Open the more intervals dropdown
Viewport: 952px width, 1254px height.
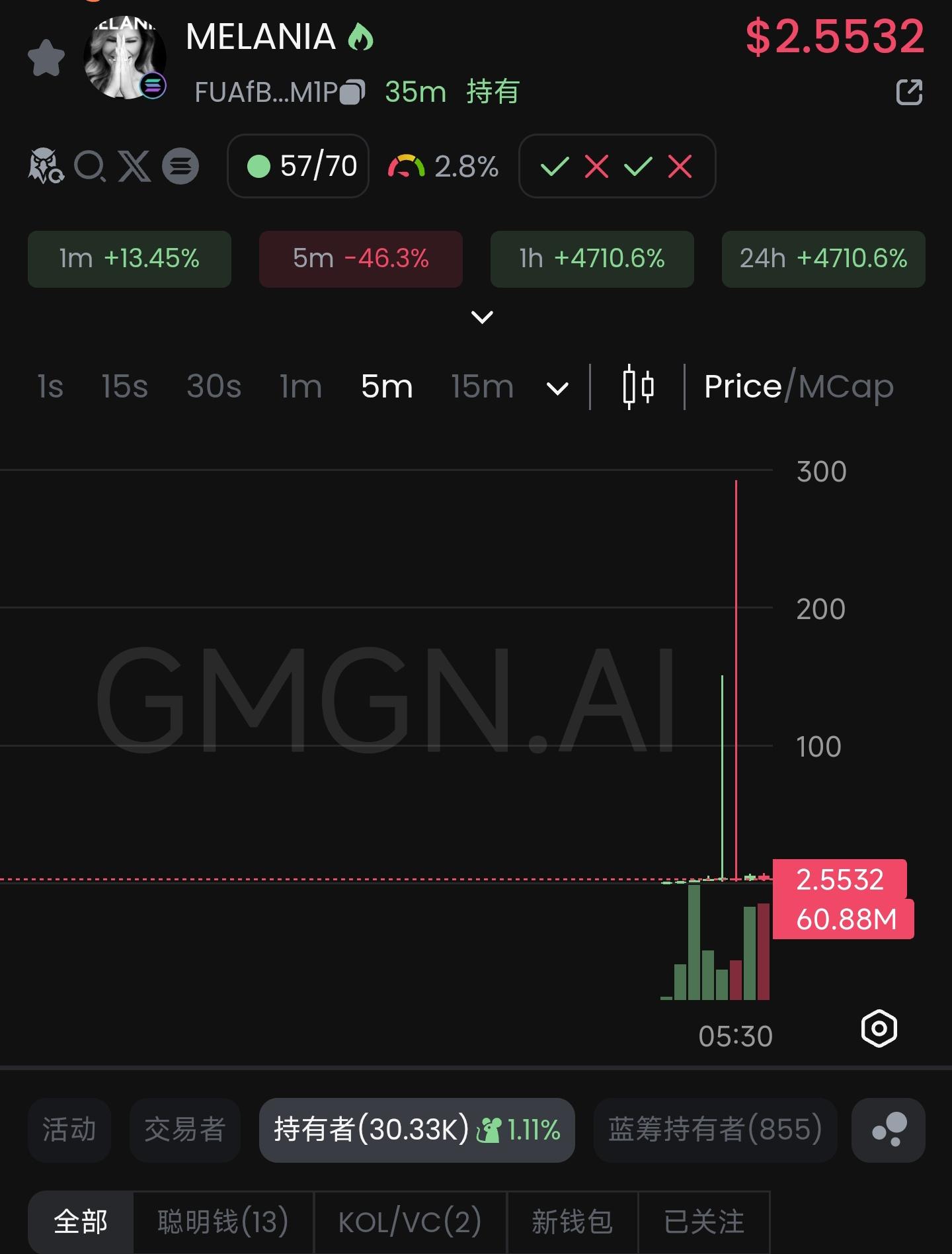click(557, 388)
